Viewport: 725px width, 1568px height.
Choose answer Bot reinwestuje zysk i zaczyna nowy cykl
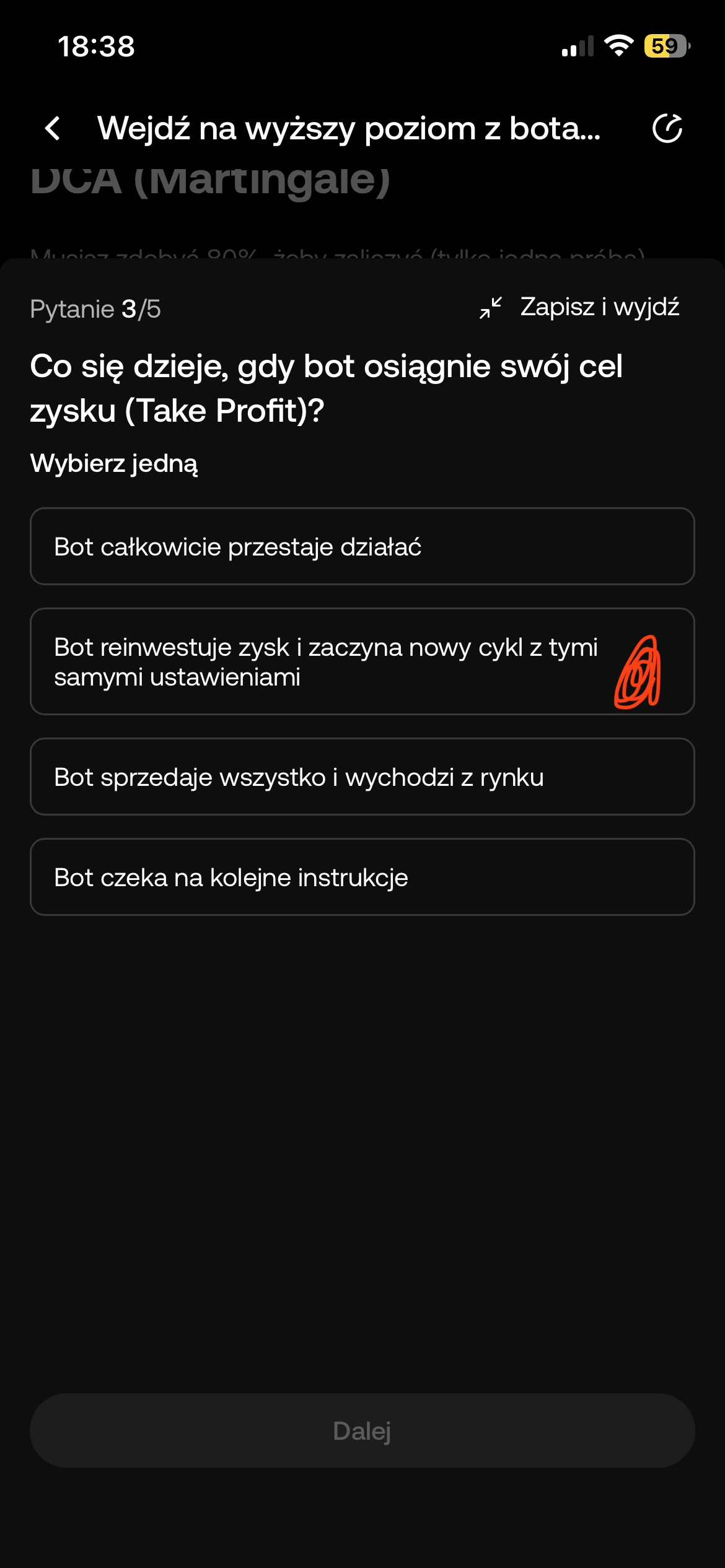362,661
